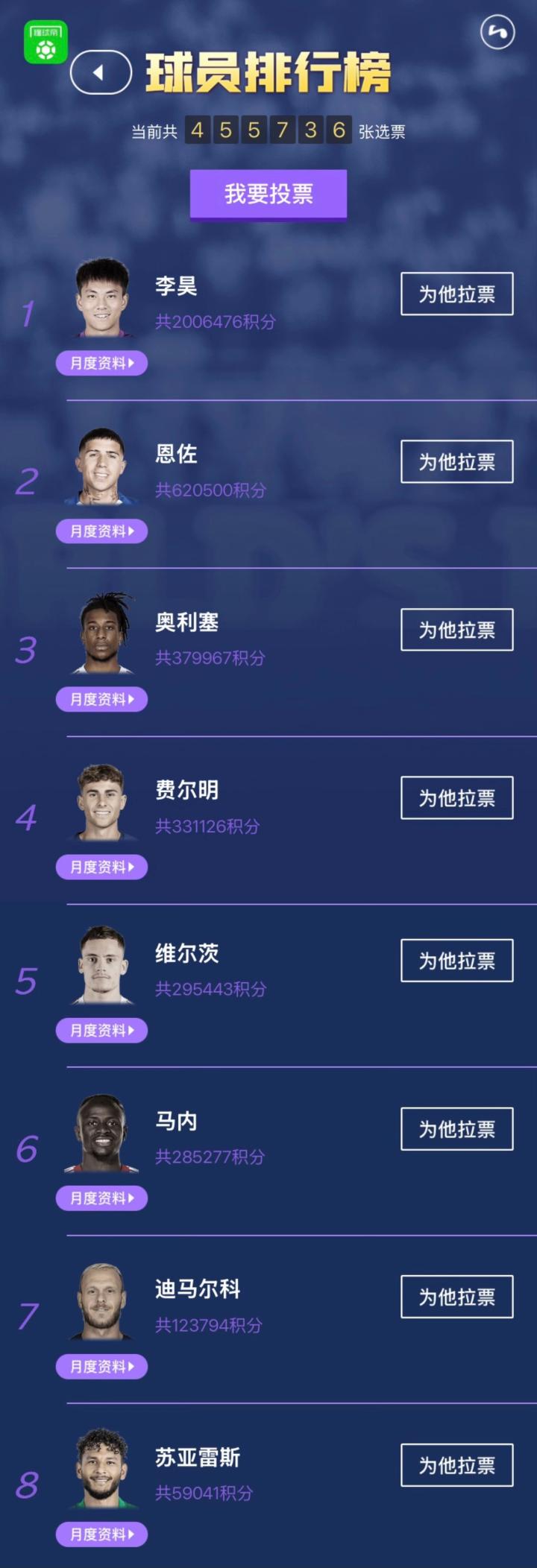This screenshot has width=537, height=1568.
Task: Tap 为他拉票 for 苏亚雷斯
Action: 456,1465
